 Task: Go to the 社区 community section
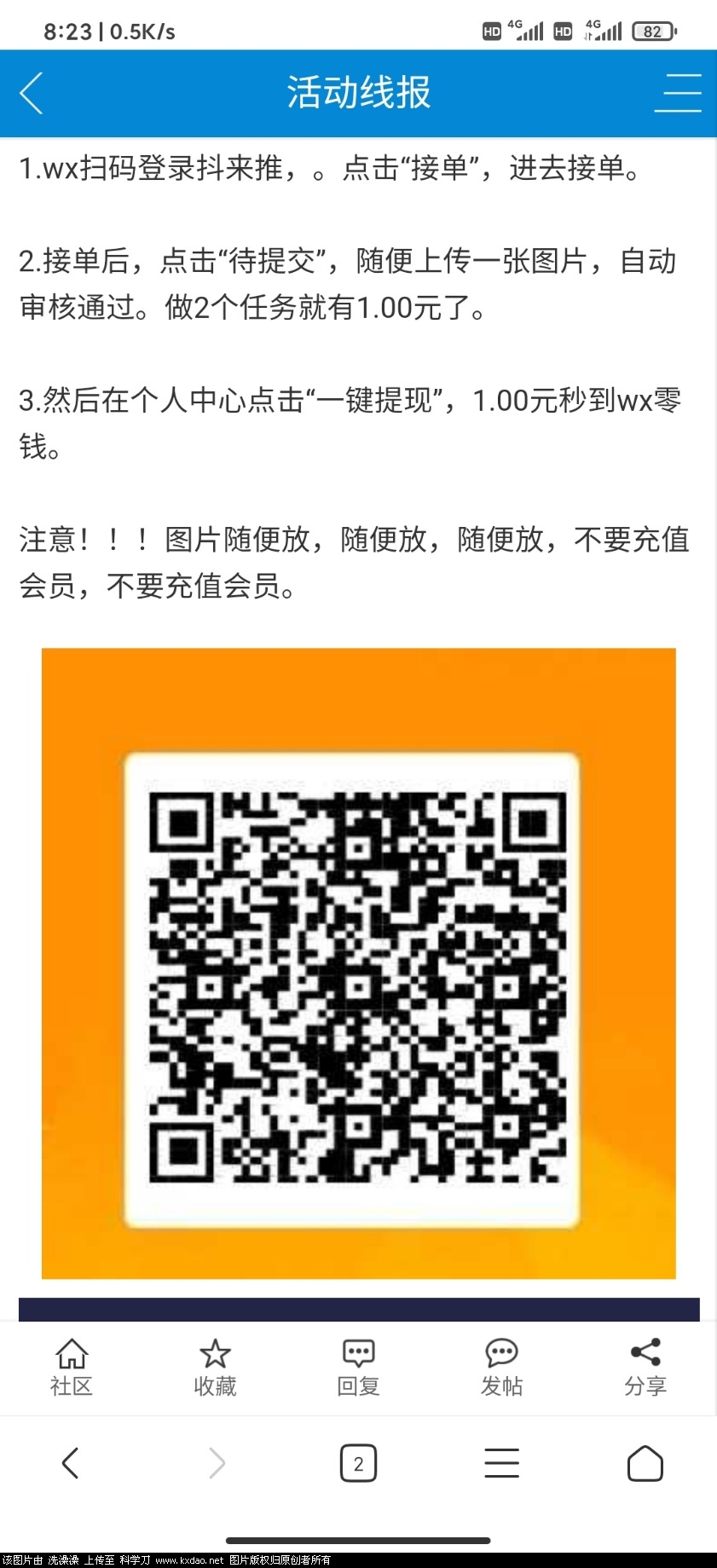(72, 1367)
